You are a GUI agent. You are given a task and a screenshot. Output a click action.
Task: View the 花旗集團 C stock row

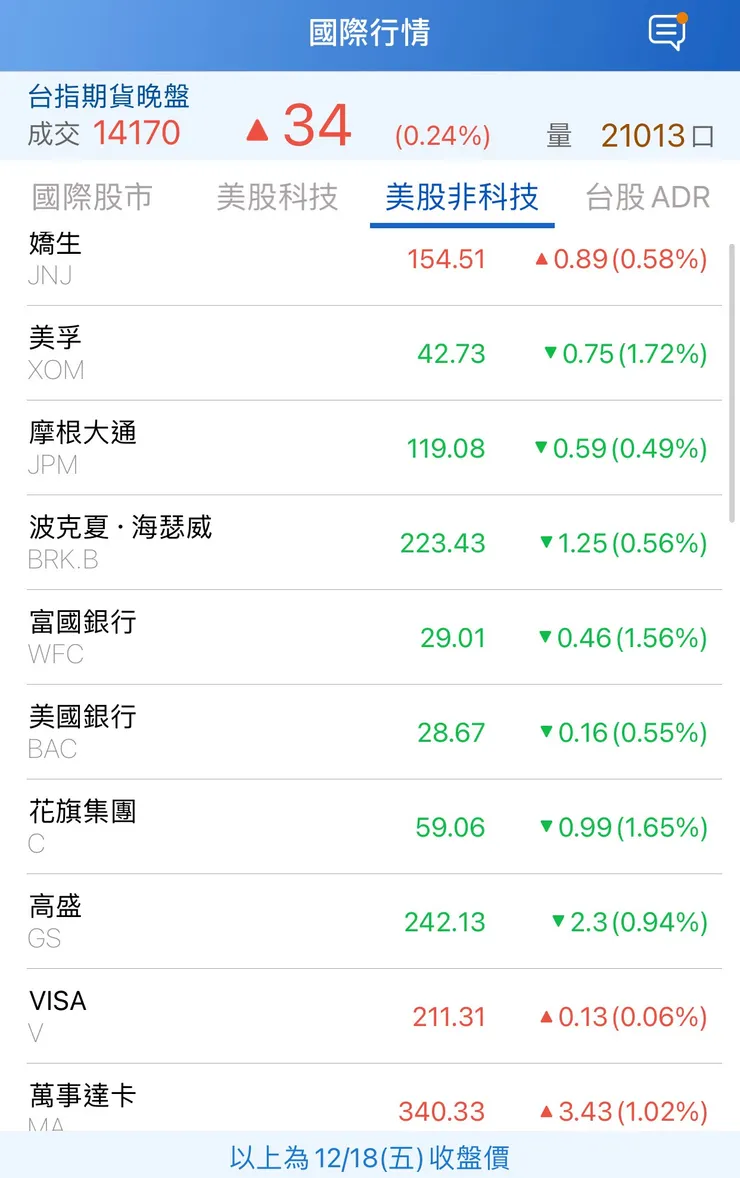[370, 827]
